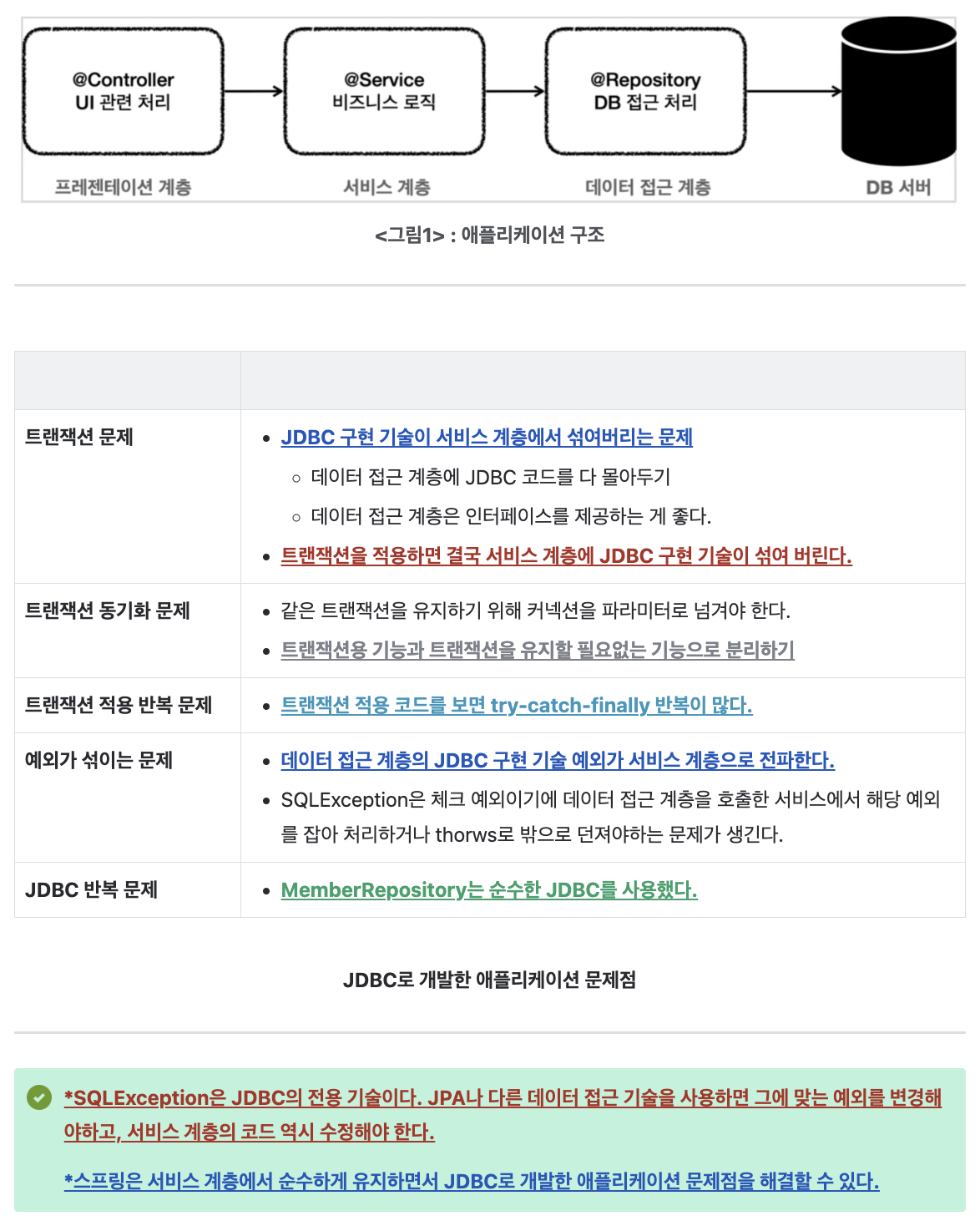
Task: Tap the red link 트랜잭션을 적용하면 결국 서비스 계층에
Action: pyautogui.click(x=566, y=556)
